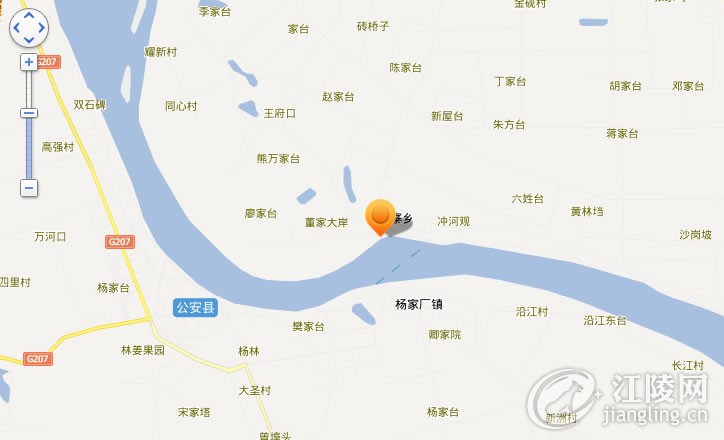
Task: Zoom in with the plus button
Action: coord(29,62)
